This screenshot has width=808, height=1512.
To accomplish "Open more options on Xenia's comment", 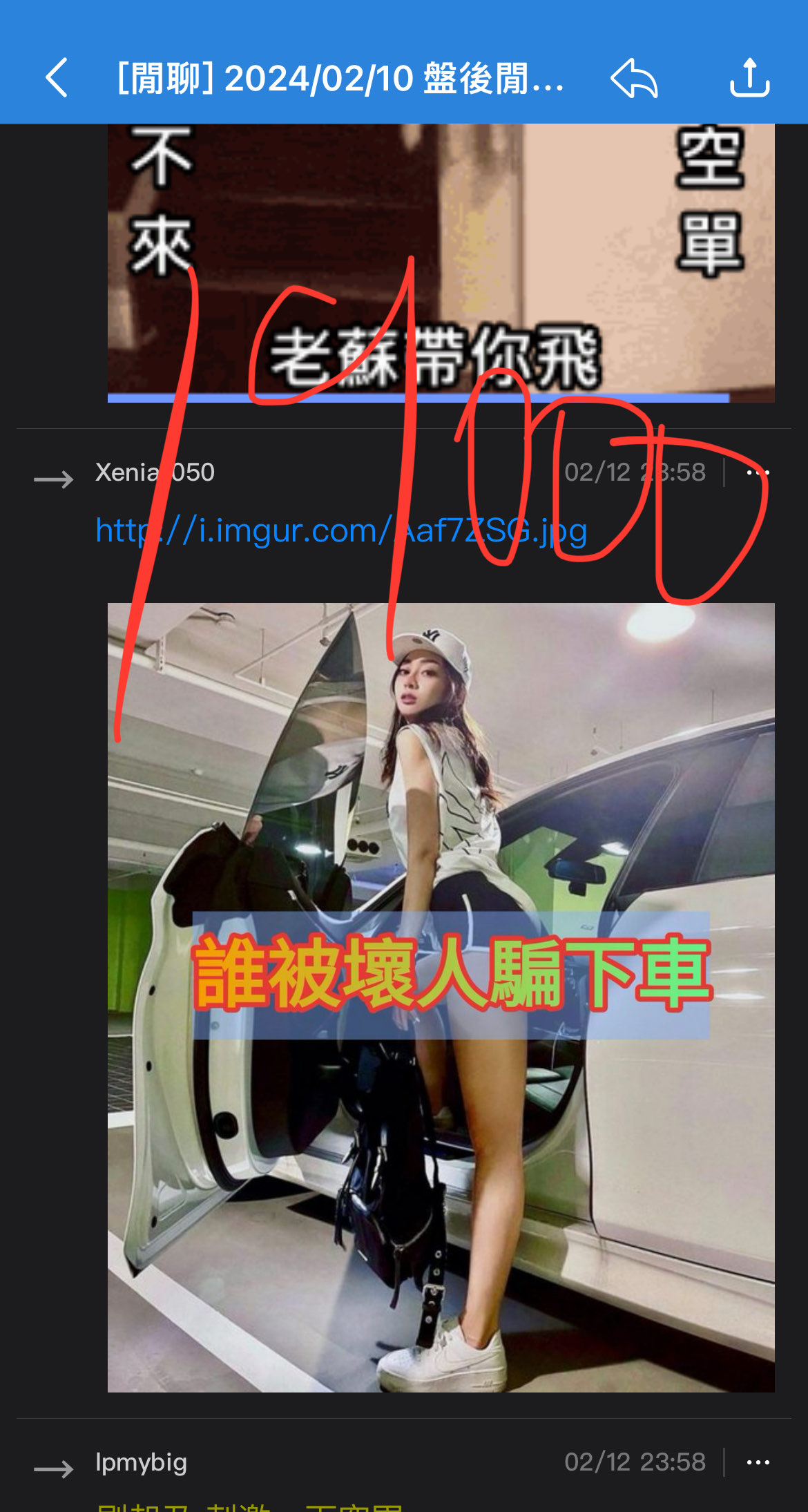I will click(758, 473).
